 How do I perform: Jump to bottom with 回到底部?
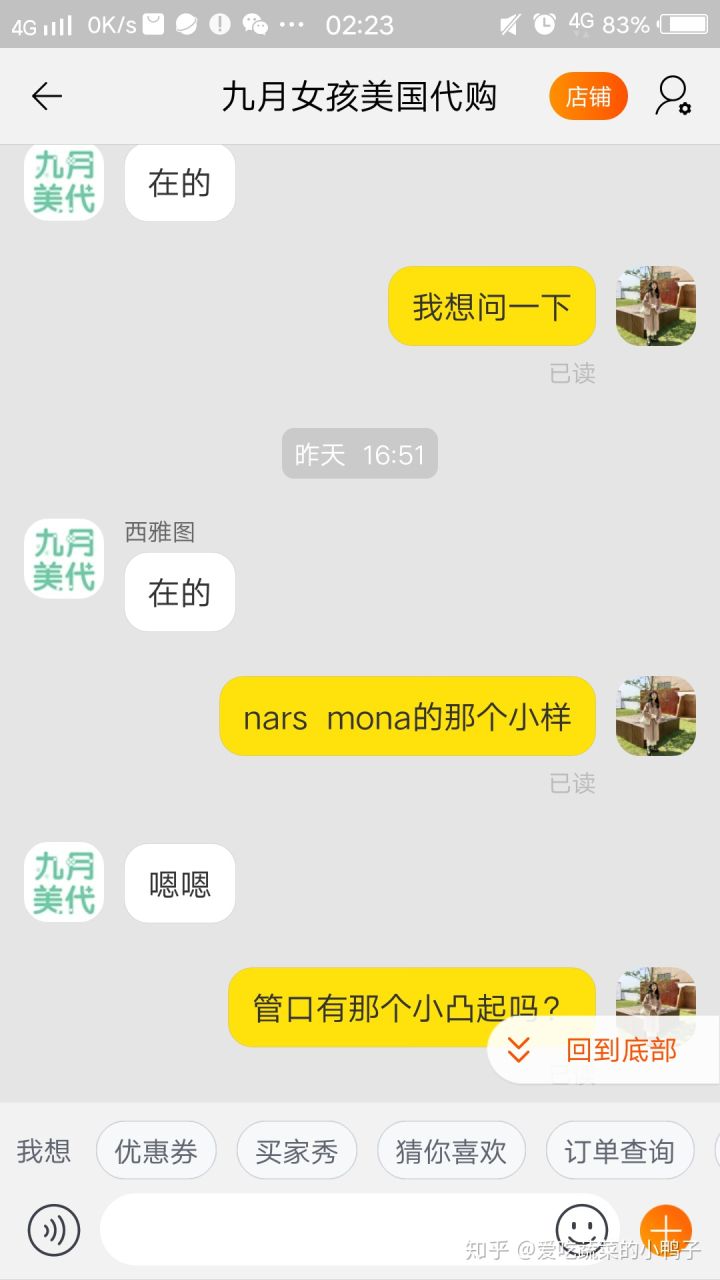point(602,1050)
